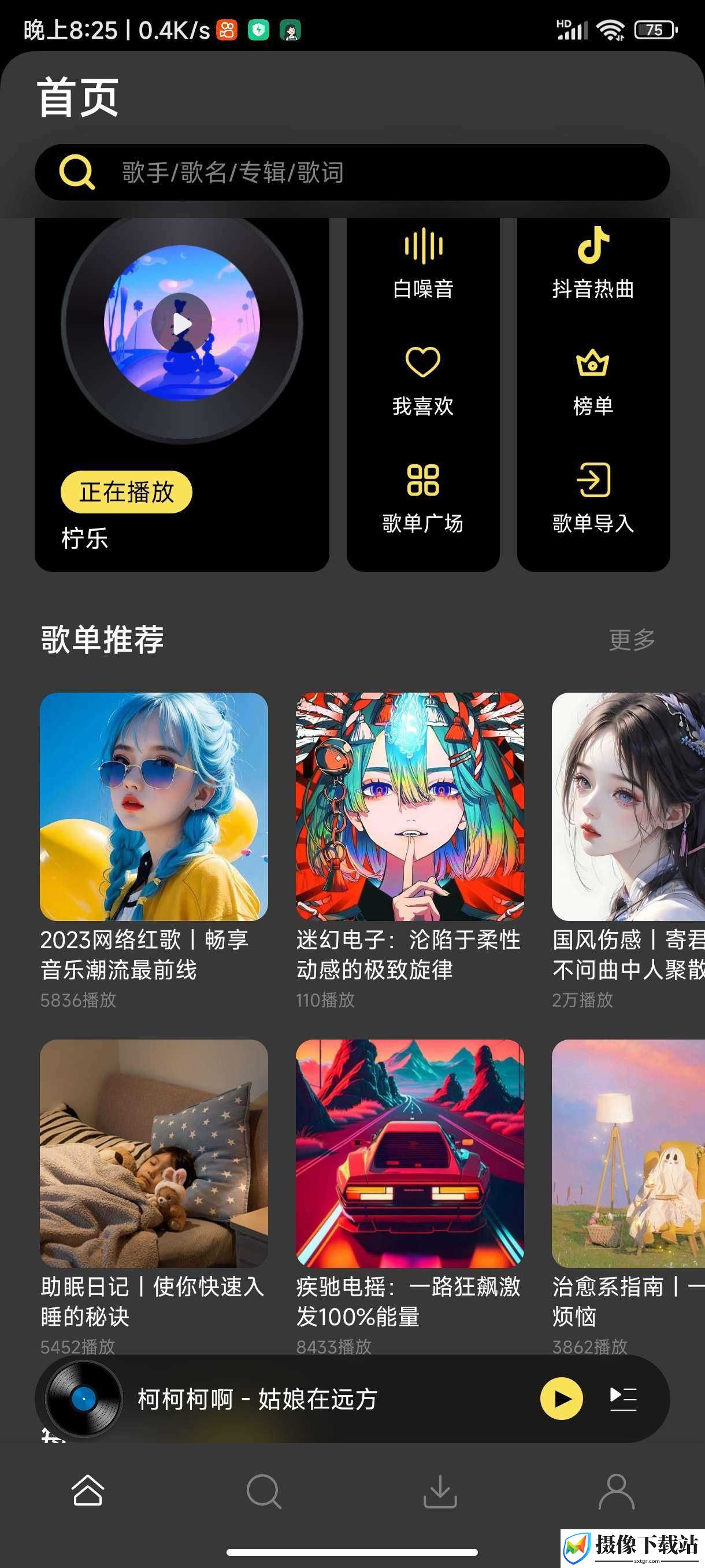Open 正在播放 now playing
Screen dimensions: 705x1568
tap(127, 492)
